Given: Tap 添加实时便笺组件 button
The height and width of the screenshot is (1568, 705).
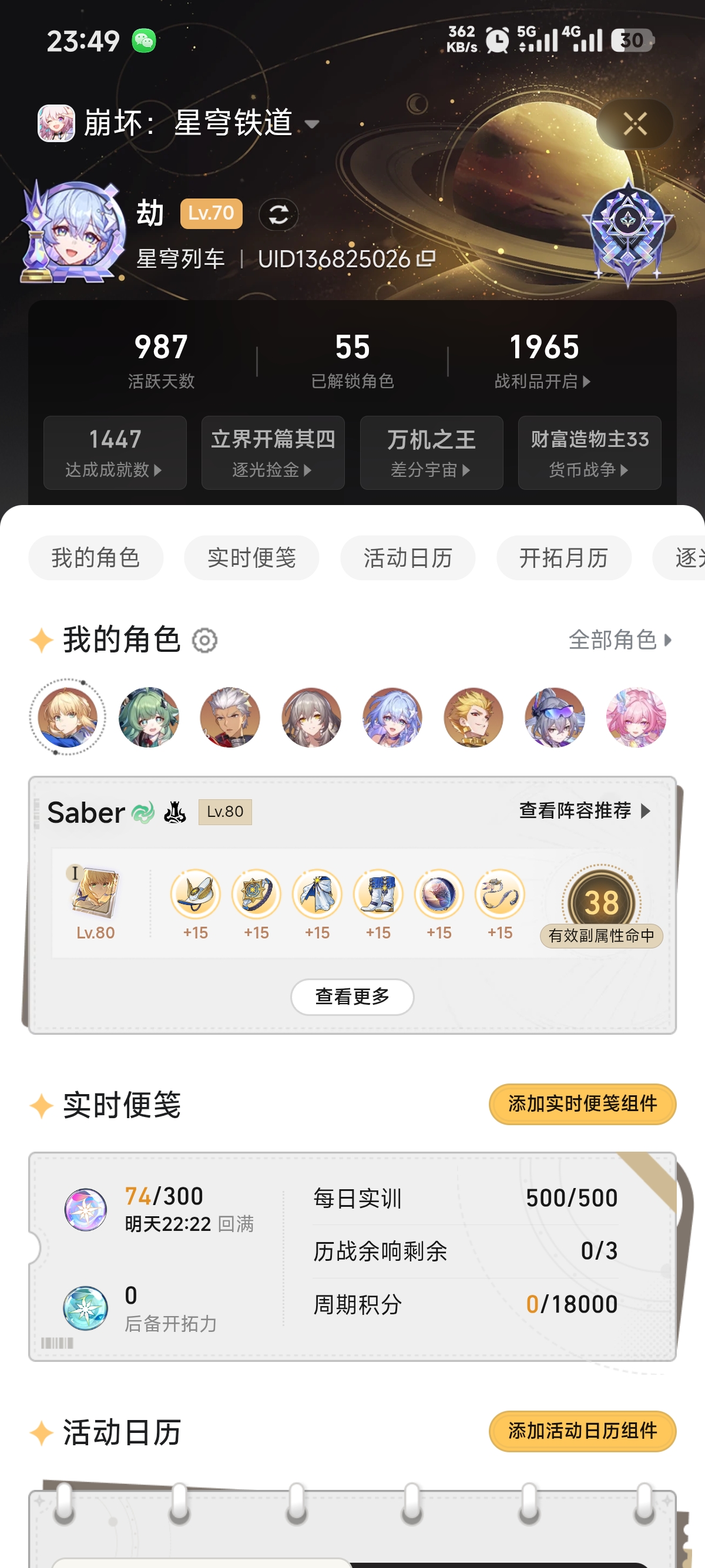Looking at the screenshot, I should coord(583,1103).
